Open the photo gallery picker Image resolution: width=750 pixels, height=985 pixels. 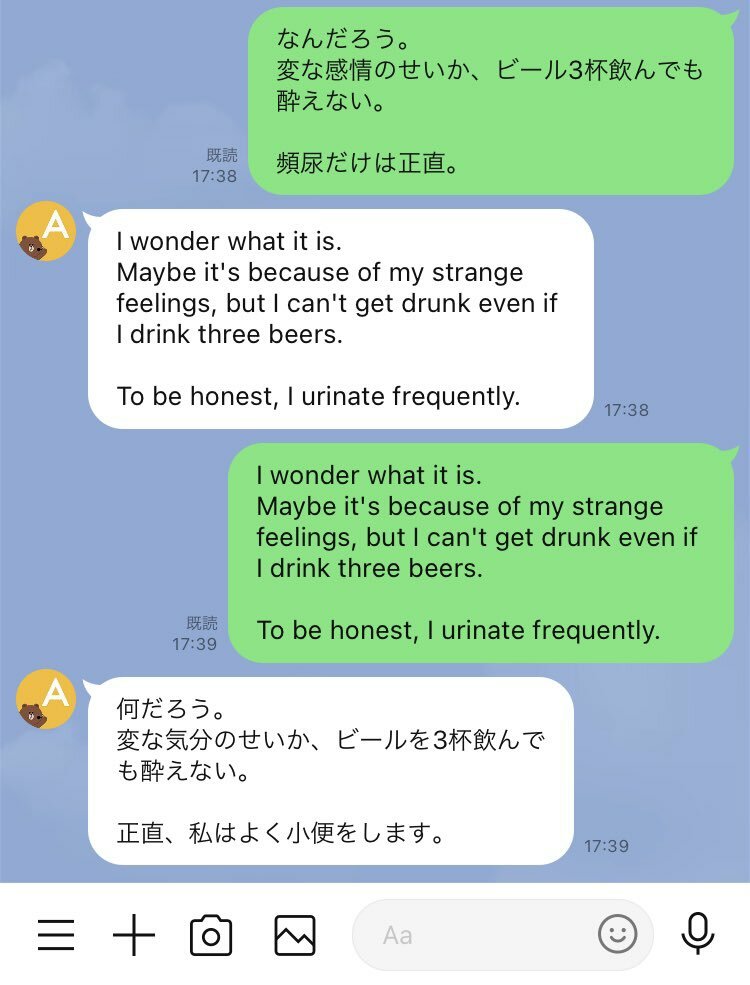click(294, 935)
